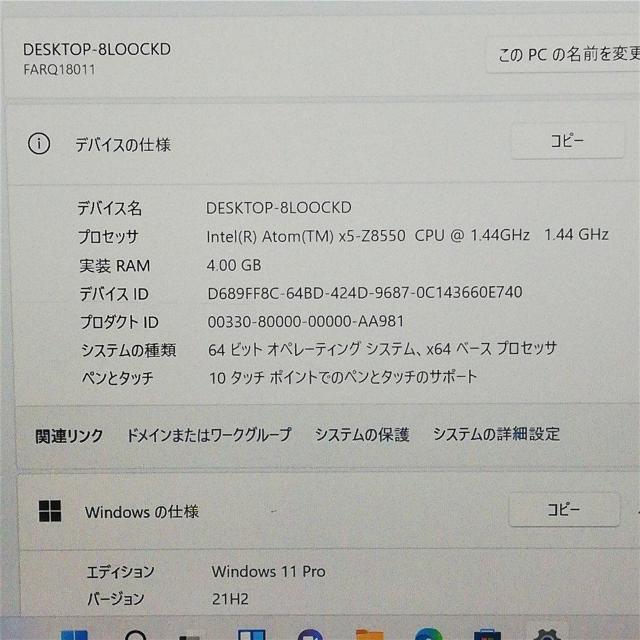Viewport: 640px width, 640px height.
Task: Tap the rename this PC button
Action: click(x=566, y=54)
